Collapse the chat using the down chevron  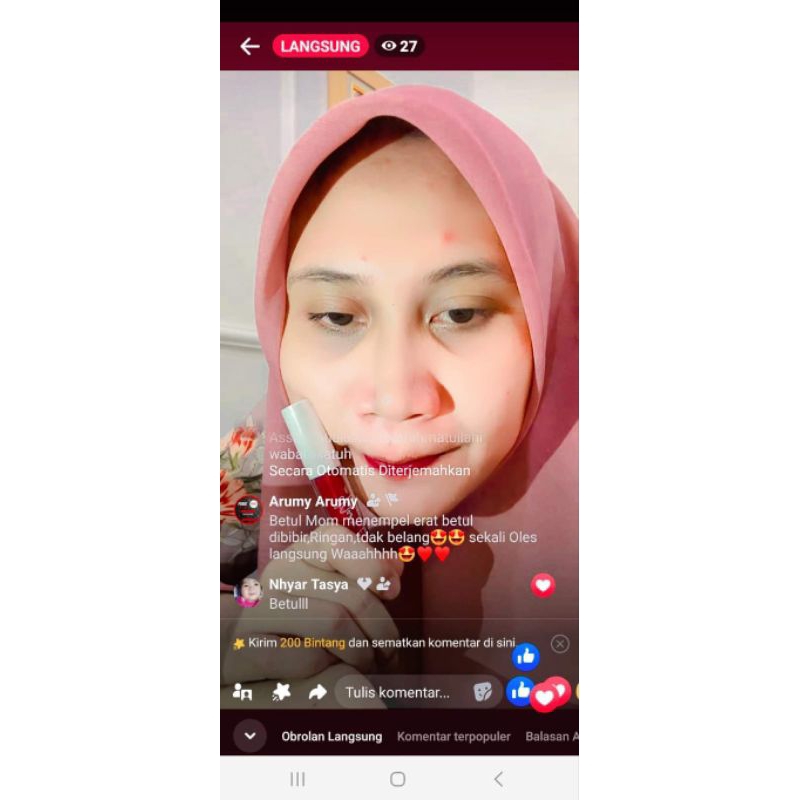tap(250, 736)
